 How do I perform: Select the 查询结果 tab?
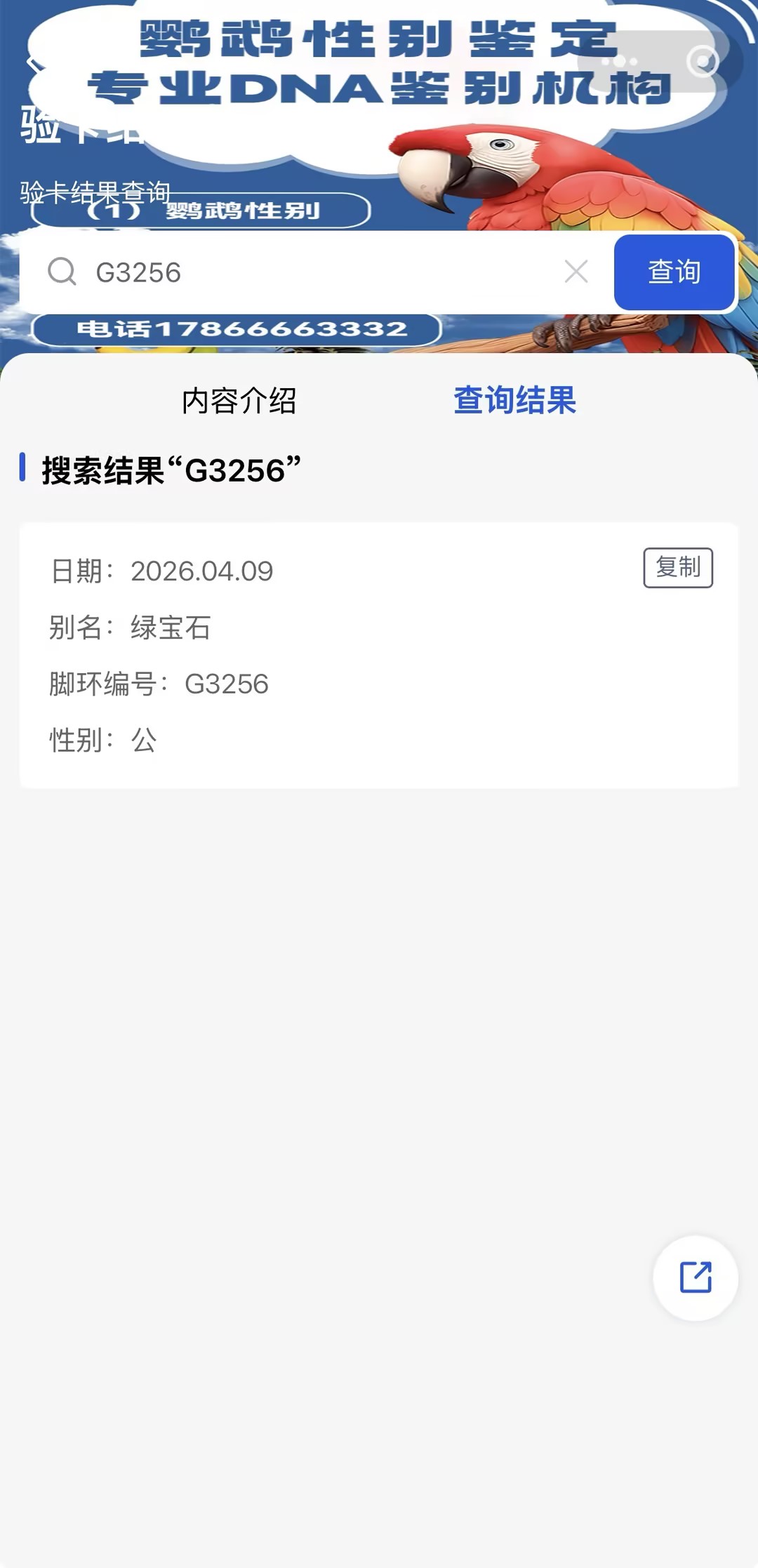pyautogui.click(x=514, y=401)
